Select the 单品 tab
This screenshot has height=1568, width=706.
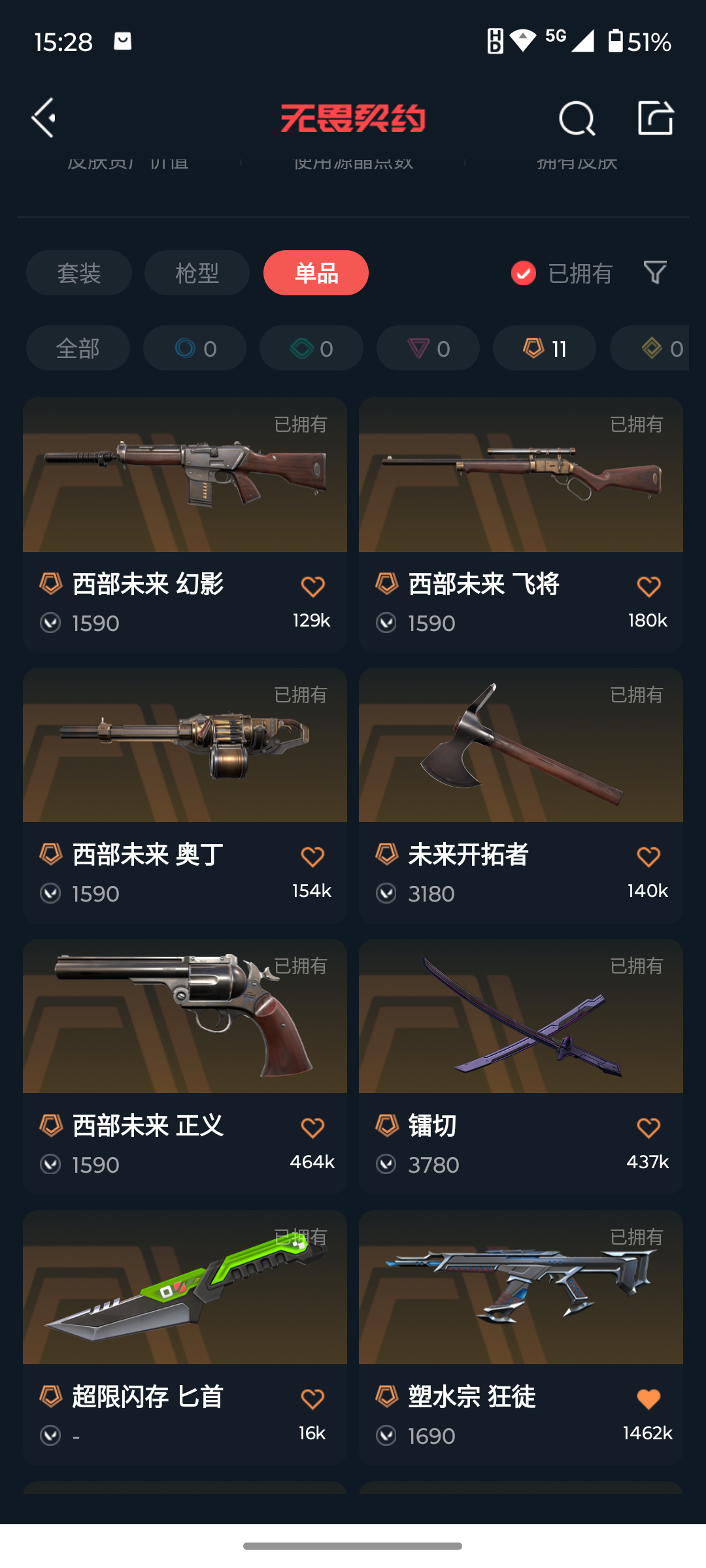click(316, 272)
